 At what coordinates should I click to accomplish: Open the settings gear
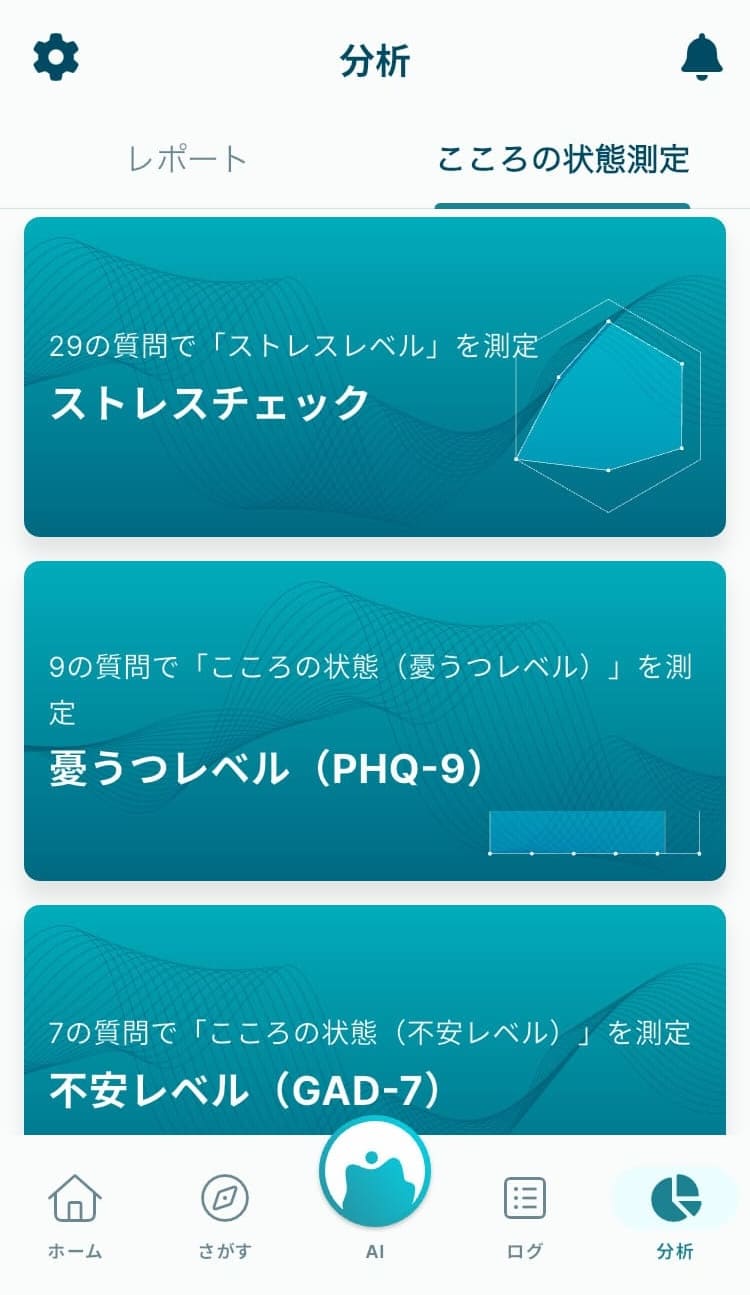(56, 58)
